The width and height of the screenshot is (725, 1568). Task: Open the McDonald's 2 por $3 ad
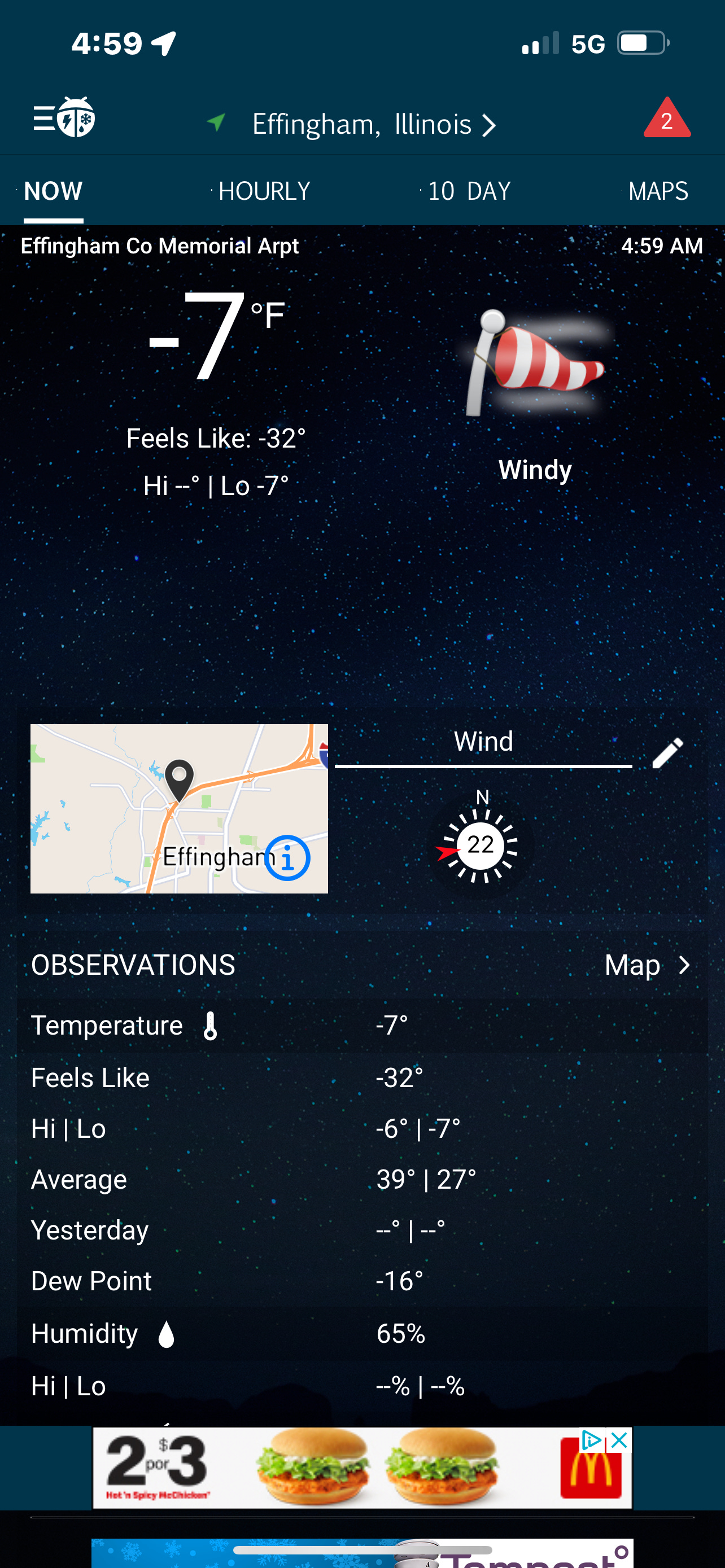pyautogui.click(x=362, y=1468)
